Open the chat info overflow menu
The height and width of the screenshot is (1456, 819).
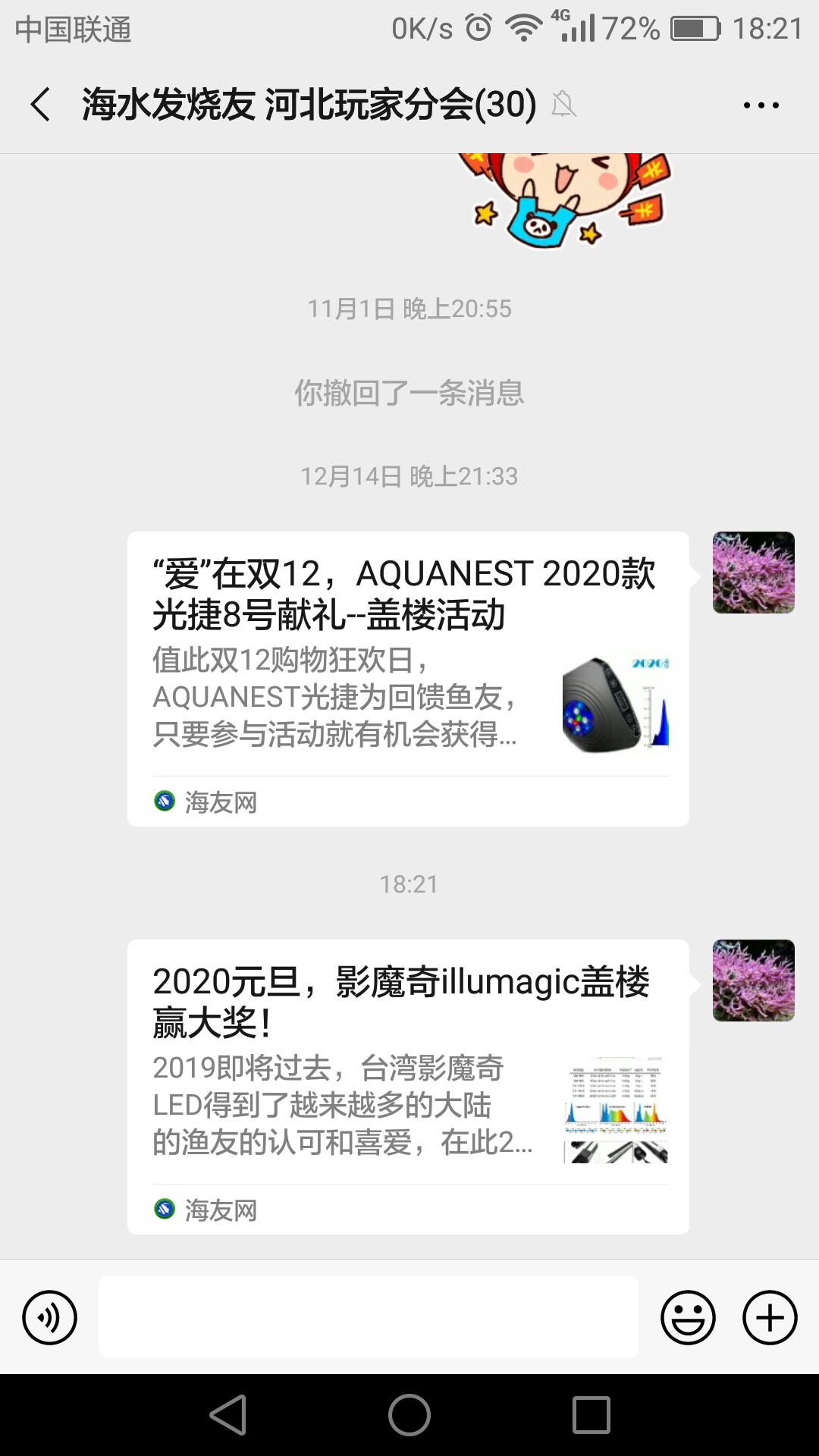point(761,105)
